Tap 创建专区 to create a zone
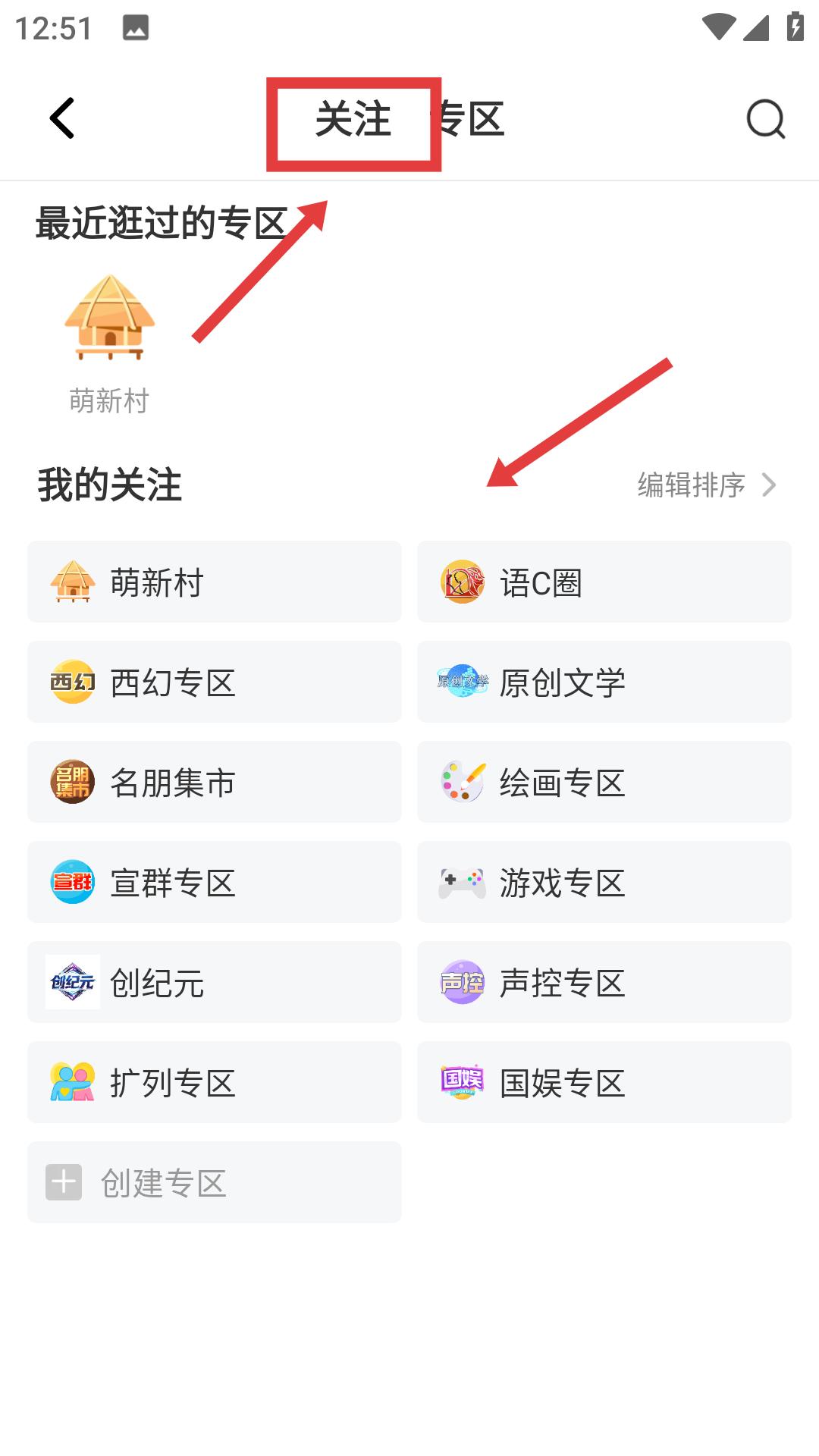 tap(213, 1182)
